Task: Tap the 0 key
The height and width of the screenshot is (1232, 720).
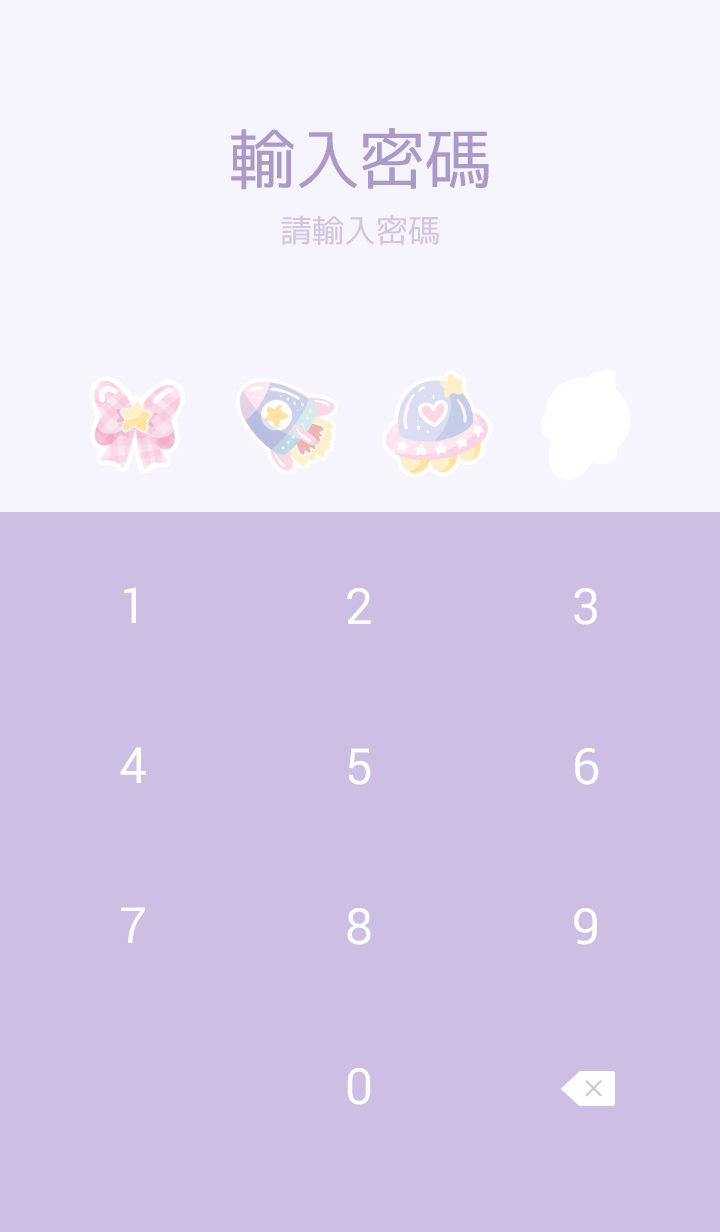Action: 359,1087
